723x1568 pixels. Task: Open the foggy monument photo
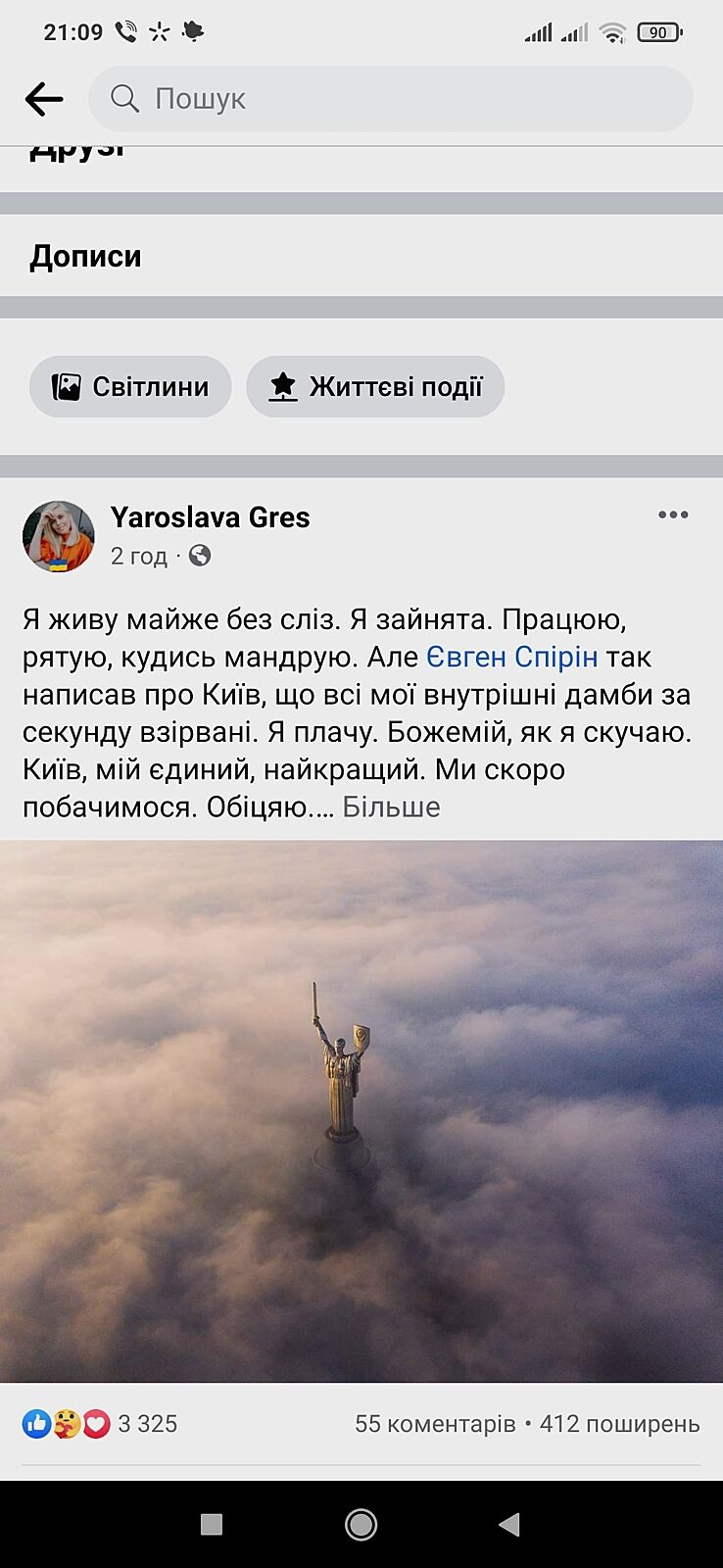[x=361, y=1110]
